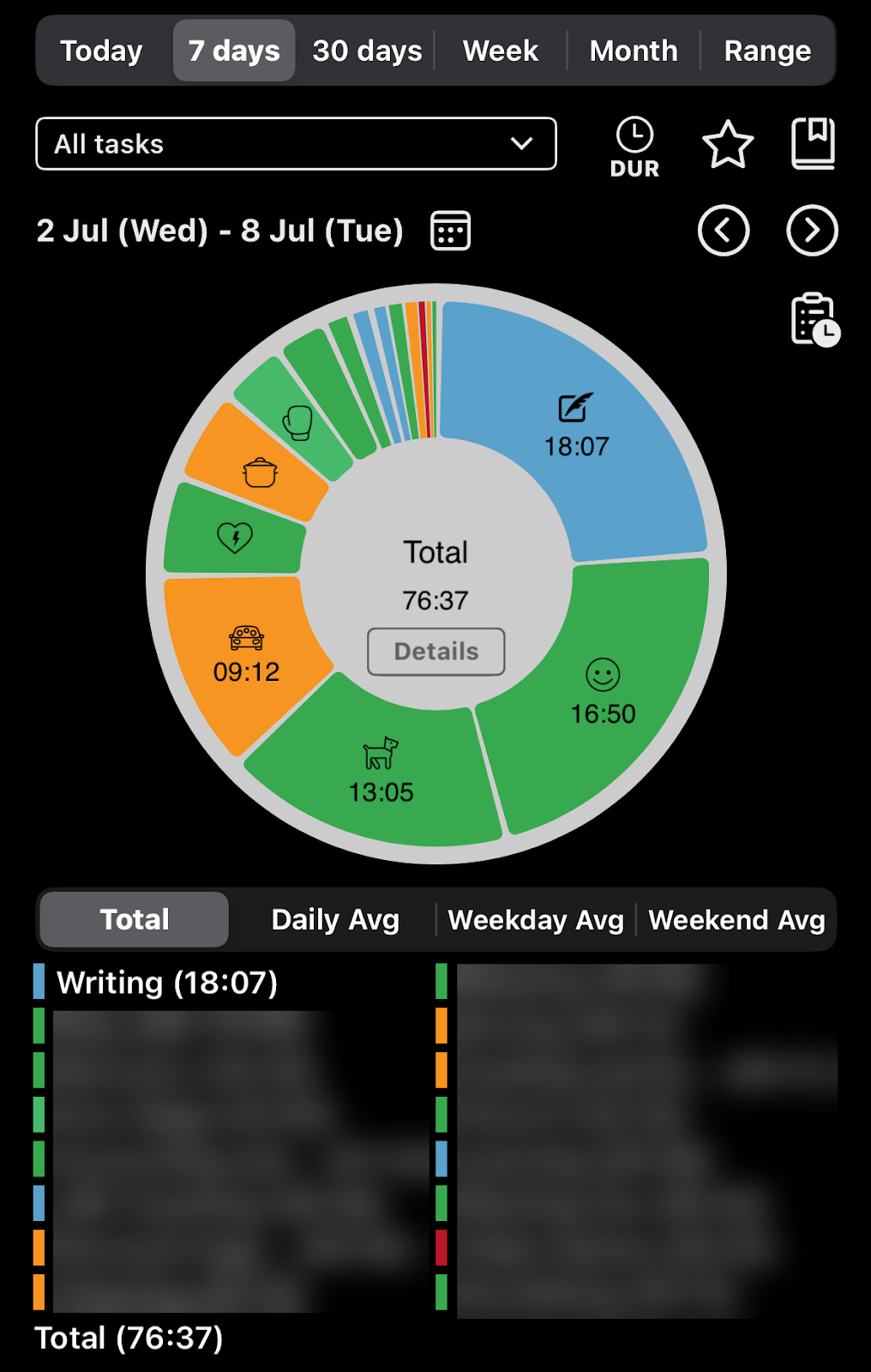
Task: Open the clipboard history icon
Action: (814, 320)
